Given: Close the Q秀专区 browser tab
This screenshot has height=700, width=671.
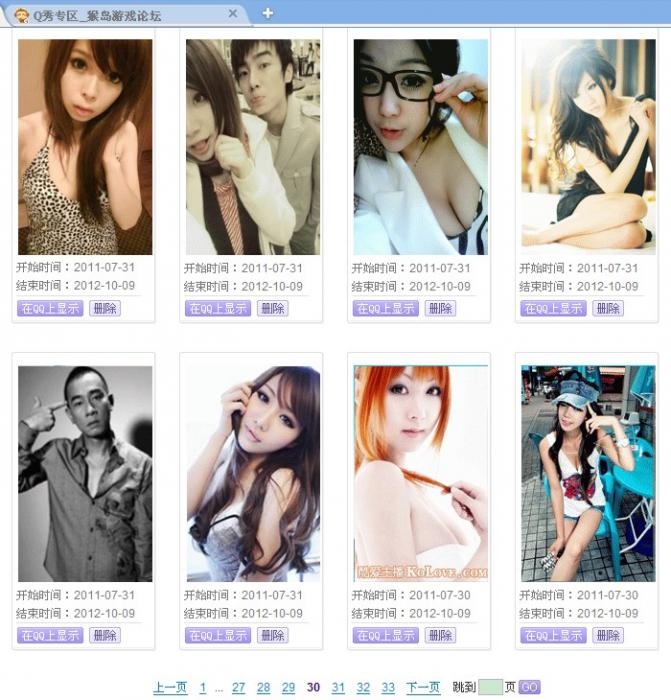Looking at the screenshot, I should (233, 14).
